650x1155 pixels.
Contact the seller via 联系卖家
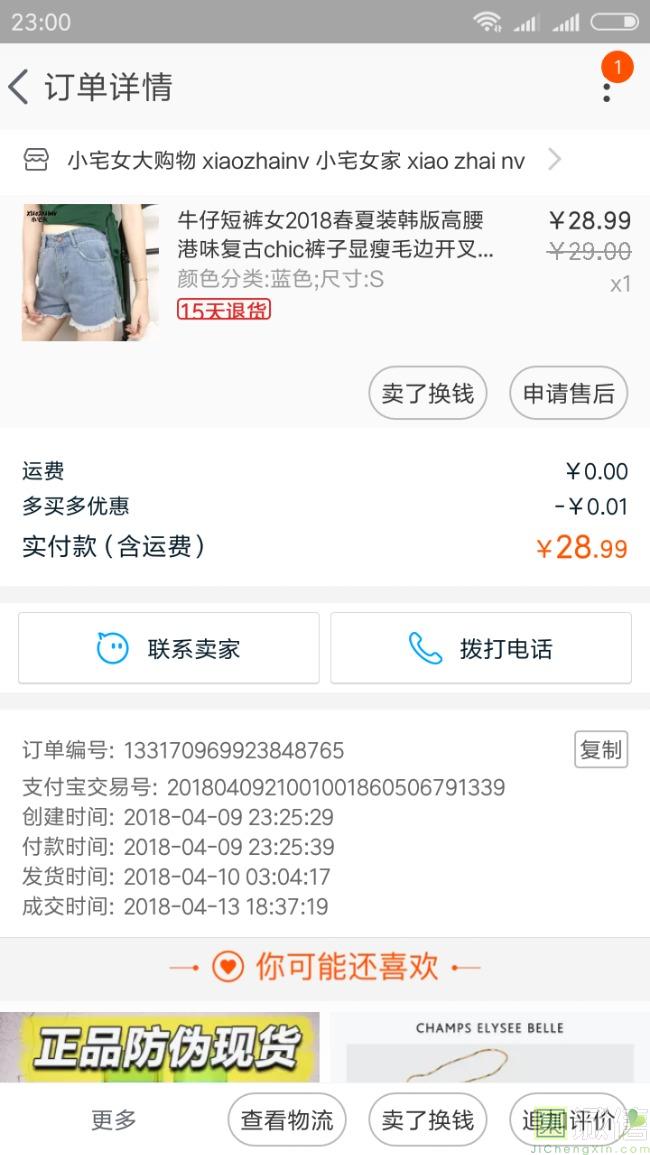pyautogui.click(x=169, y=649)
